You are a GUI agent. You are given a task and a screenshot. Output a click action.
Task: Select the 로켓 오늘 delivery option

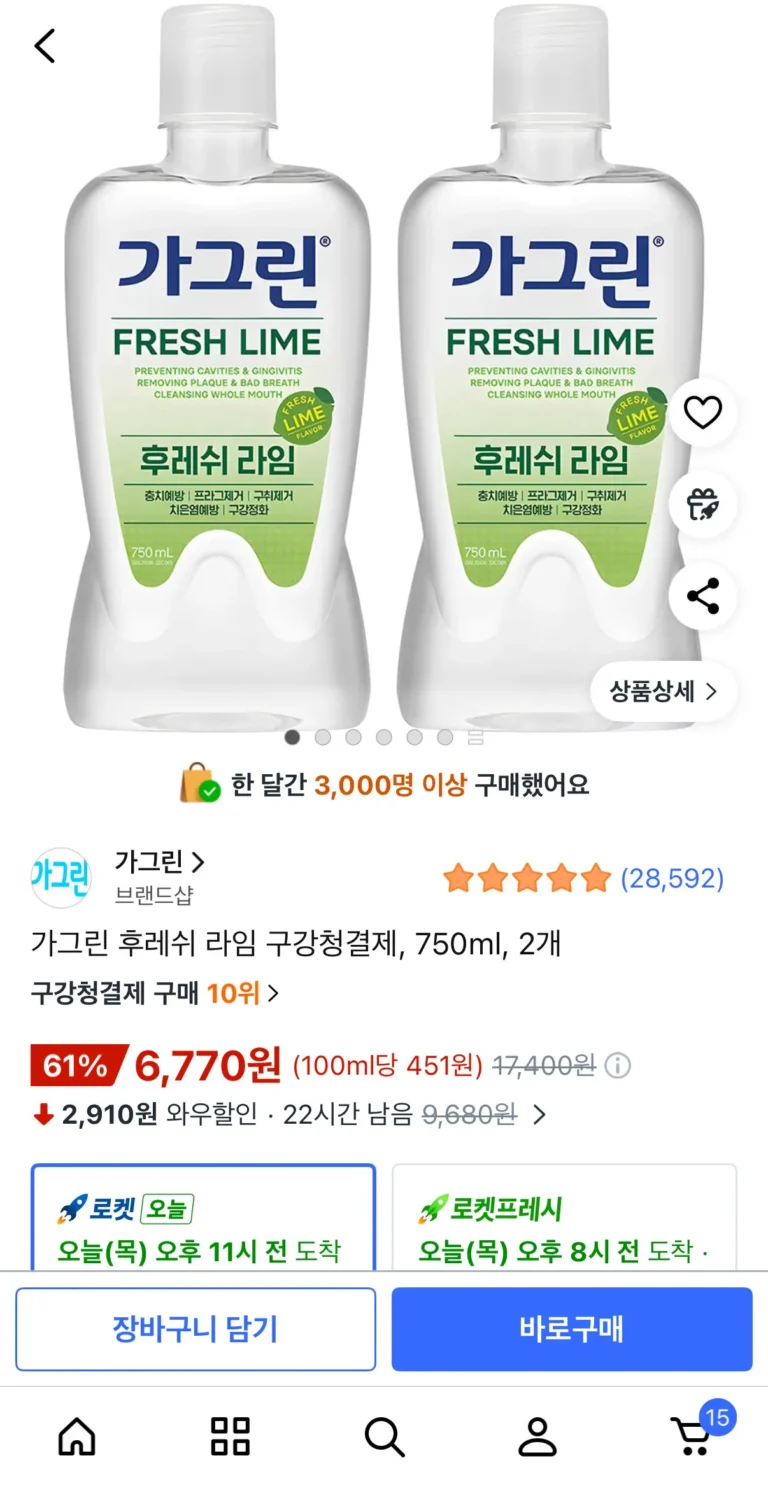[x=203, y=1218]
